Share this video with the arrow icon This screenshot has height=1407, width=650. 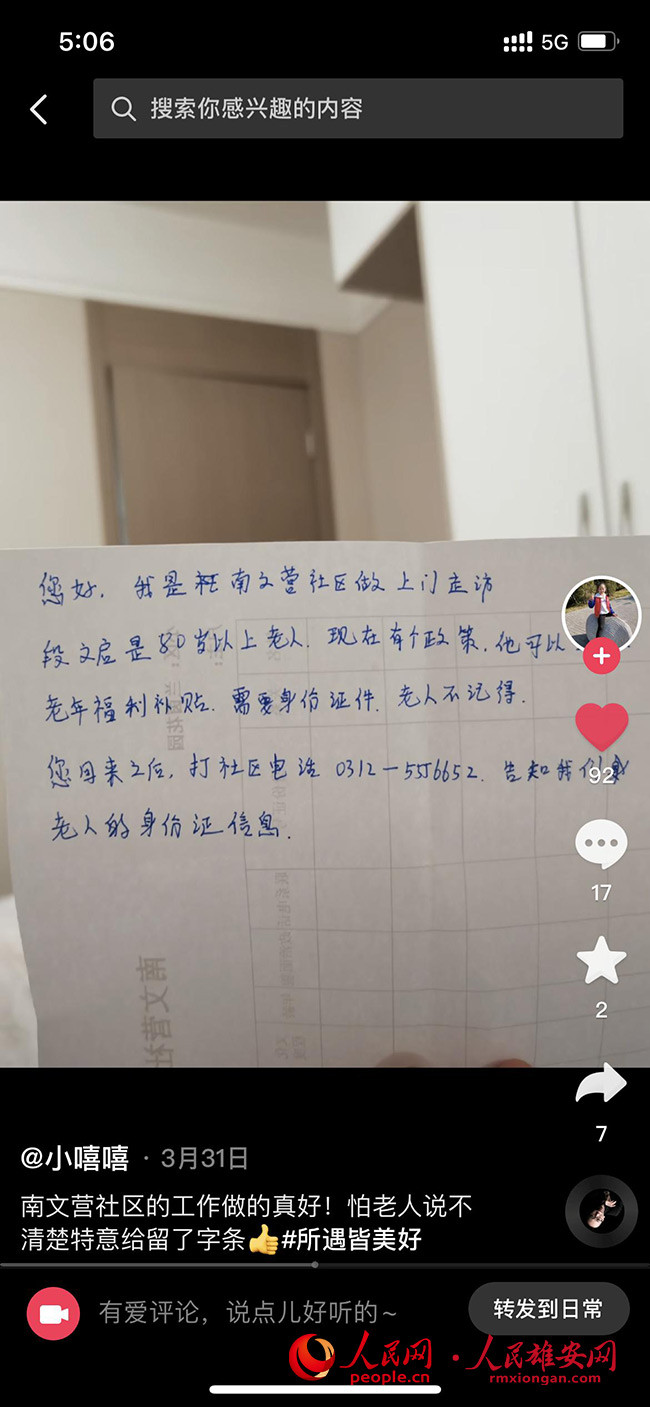(601, 1085)
